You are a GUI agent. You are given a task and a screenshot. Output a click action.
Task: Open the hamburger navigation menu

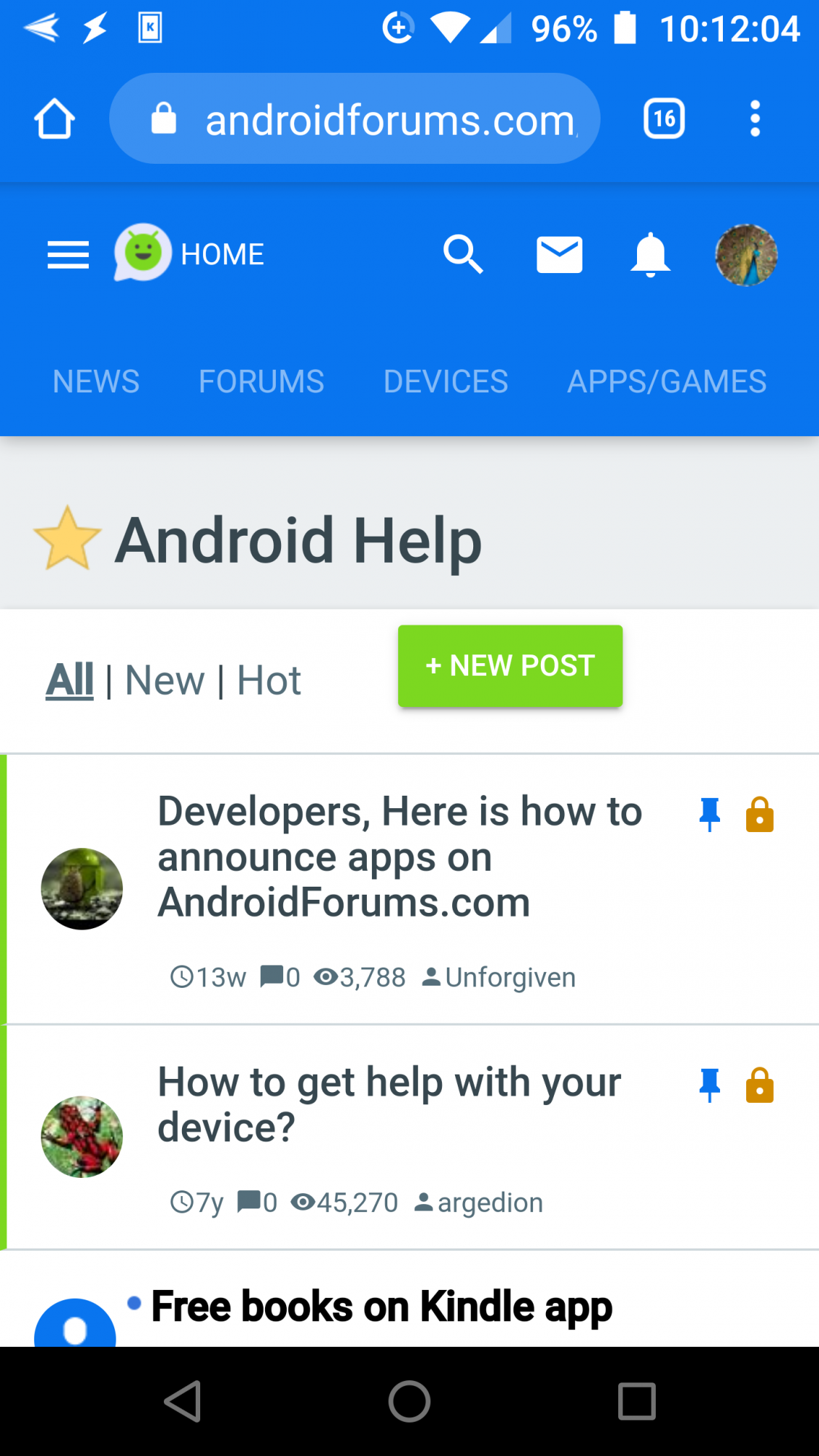(x=67, y=254)
